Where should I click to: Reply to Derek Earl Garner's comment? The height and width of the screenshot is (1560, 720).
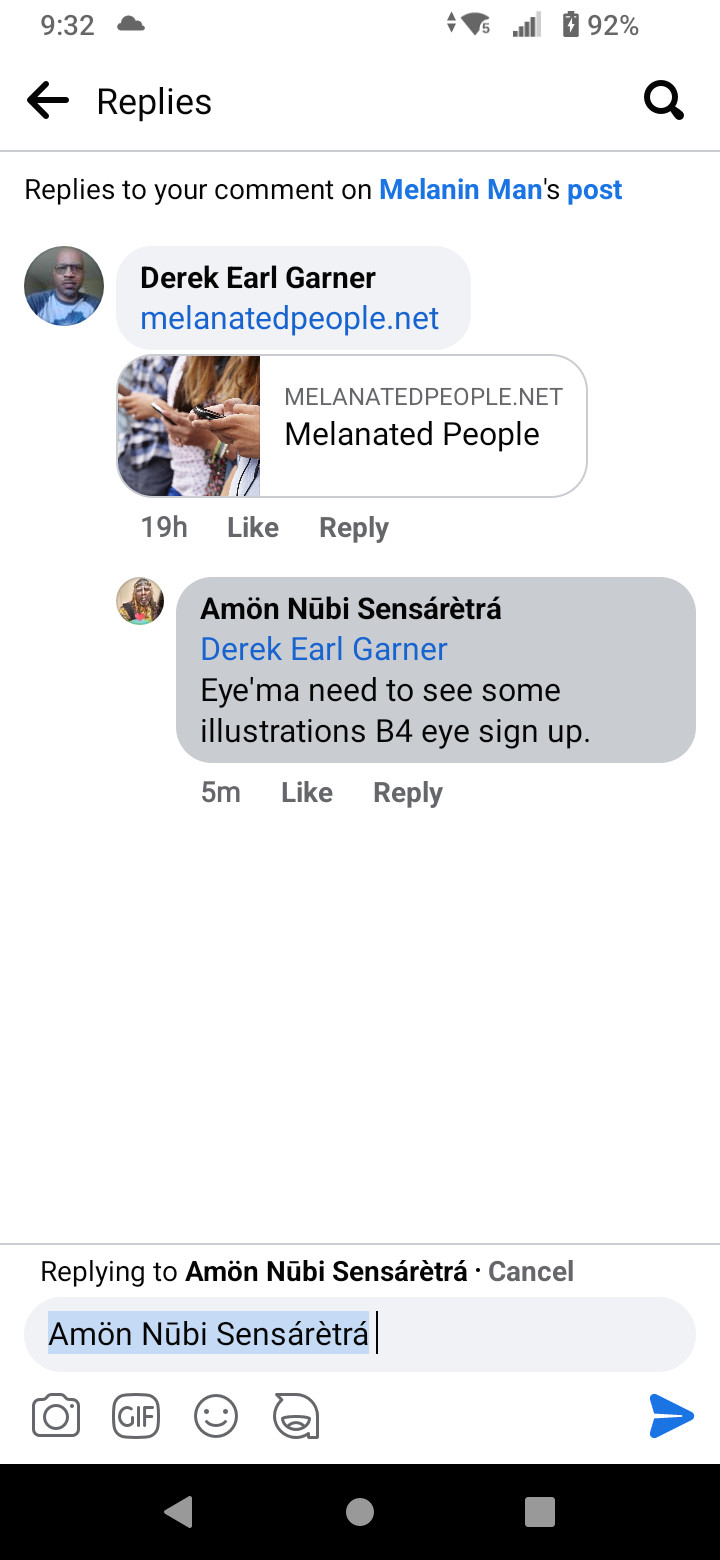[353, 528]
